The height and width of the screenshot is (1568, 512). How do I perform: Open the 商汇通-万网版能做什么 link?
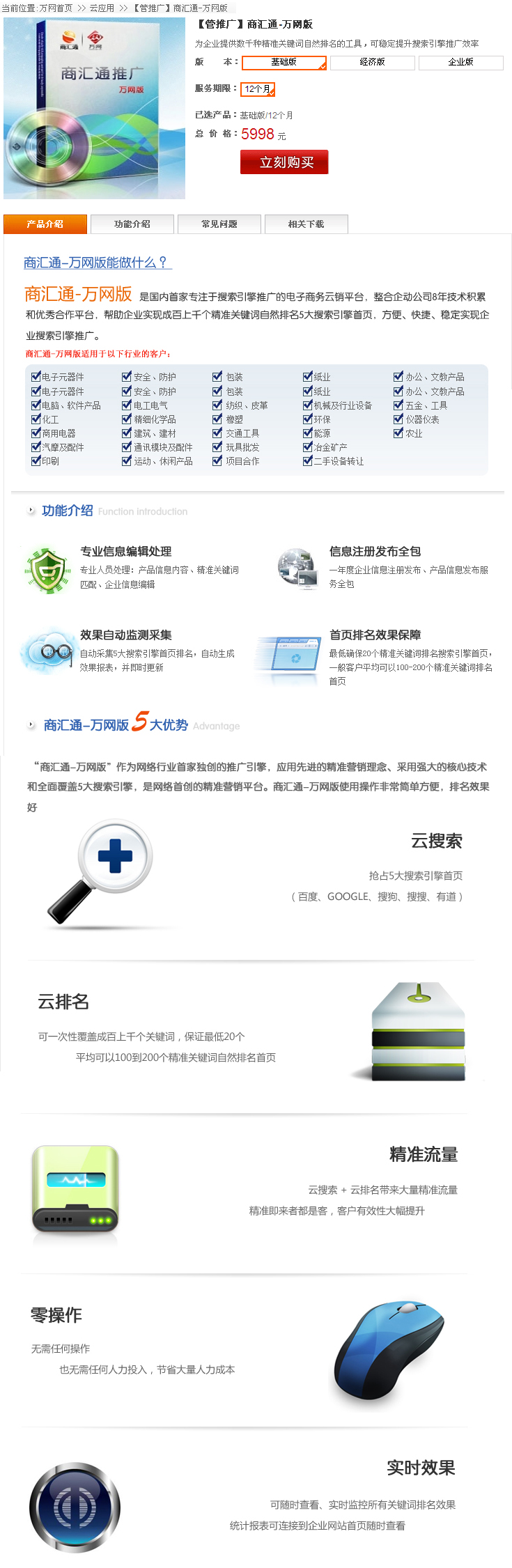tap(96, 263)
